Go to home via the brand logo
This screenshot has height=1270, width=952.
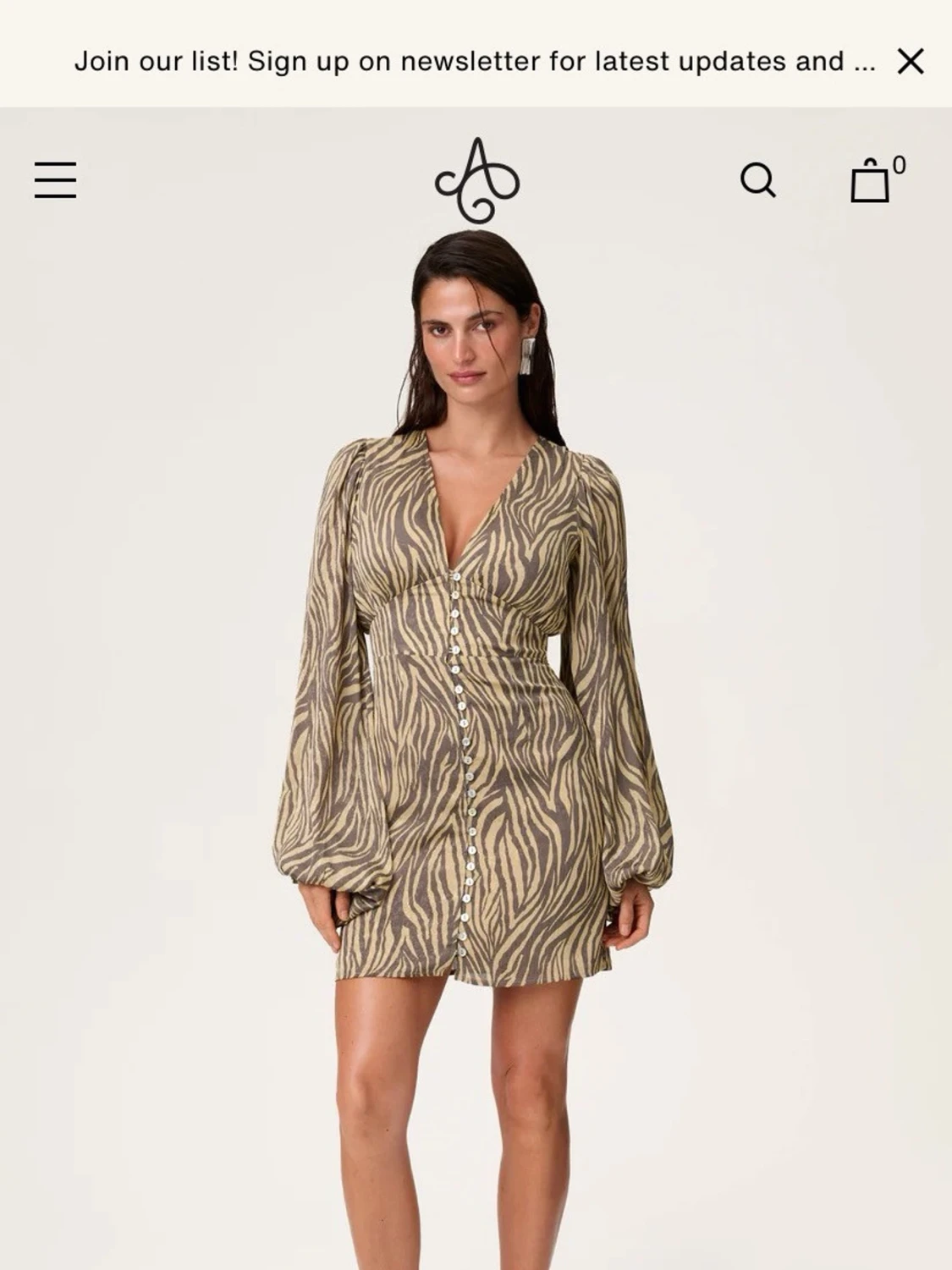coord(476,179)
